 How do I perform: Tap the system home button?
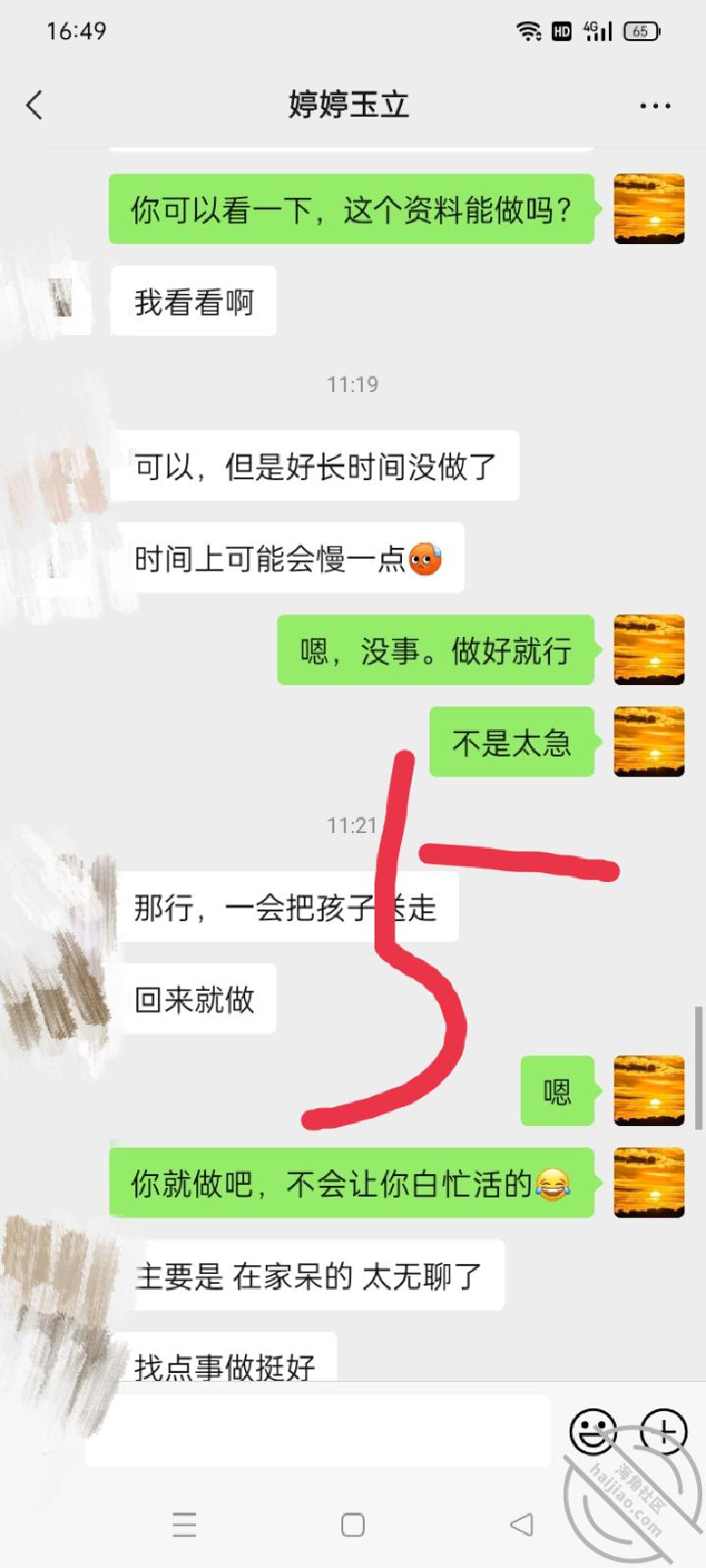(353, 1524)
